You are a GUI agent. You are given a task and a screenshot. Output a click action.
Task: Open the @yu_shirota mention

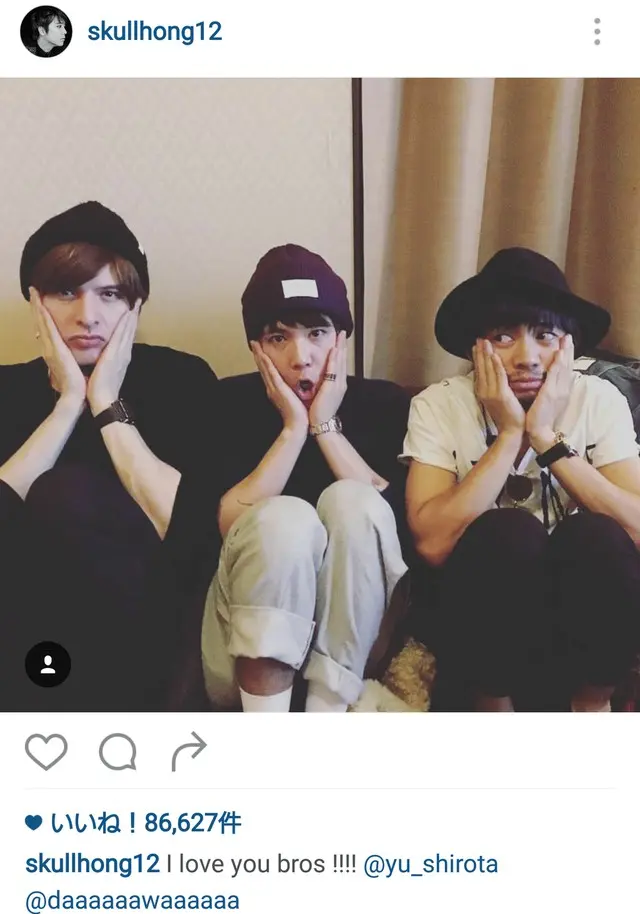click(x=431, y=863)
